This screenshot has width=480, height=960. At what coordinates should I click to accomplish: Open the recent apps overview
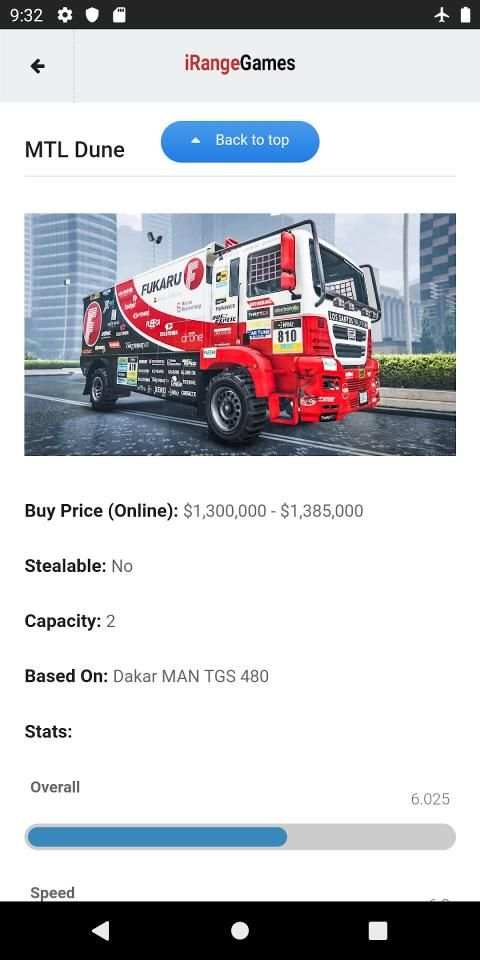[378, 931]
